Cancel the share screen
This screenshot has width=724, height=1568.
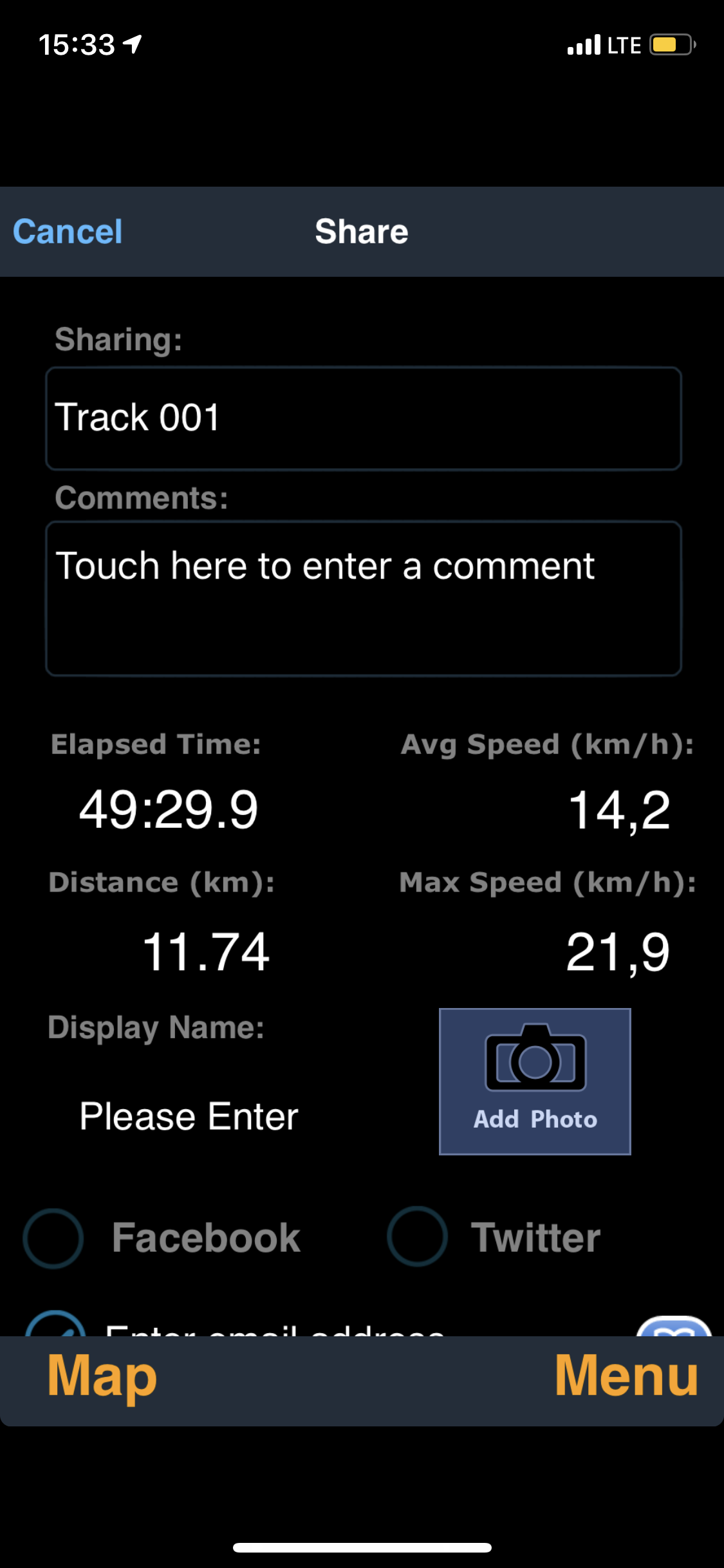pyautogui.click(x=68, y=232)
